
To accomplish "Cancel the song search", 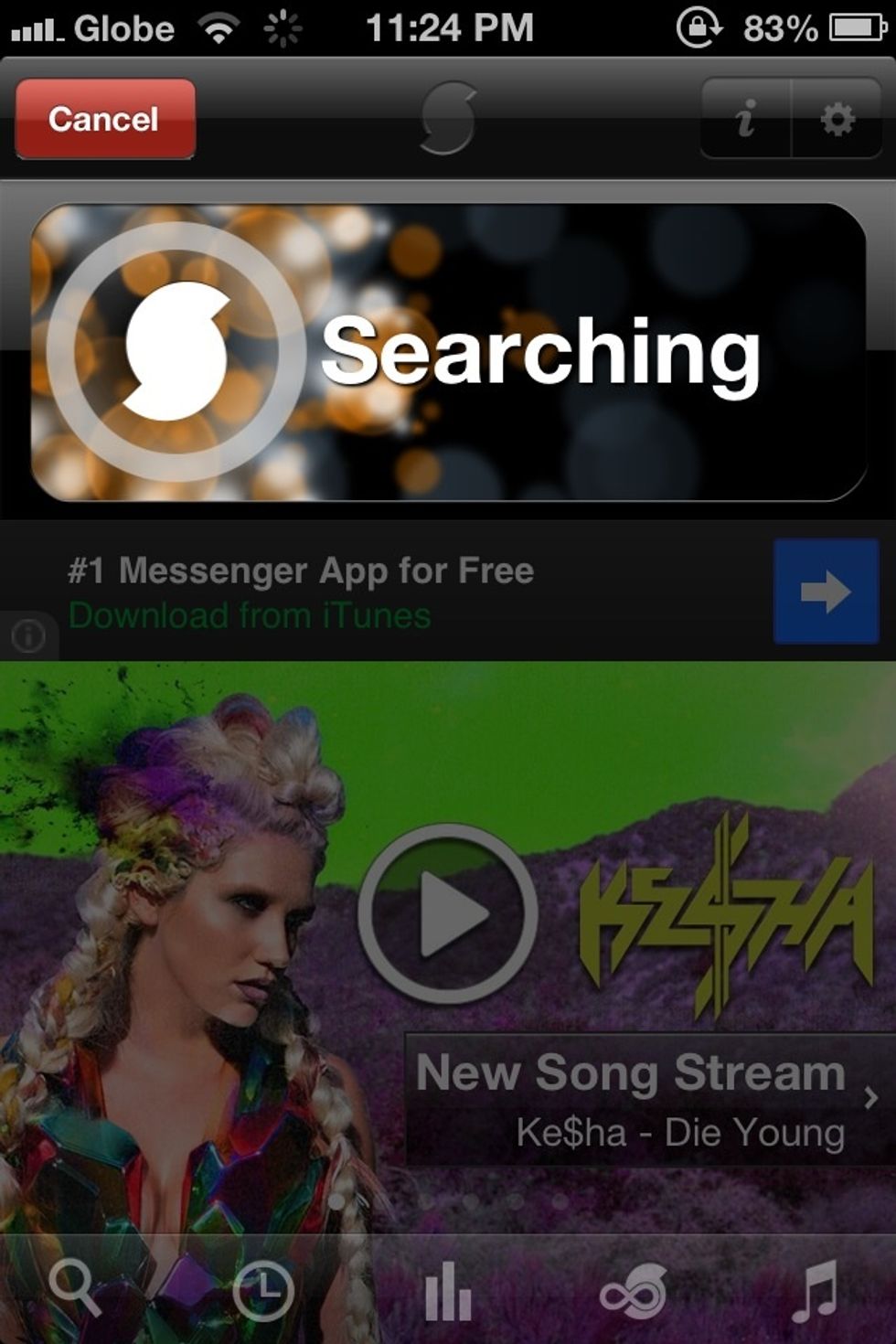I will click(x=105, y=119).
